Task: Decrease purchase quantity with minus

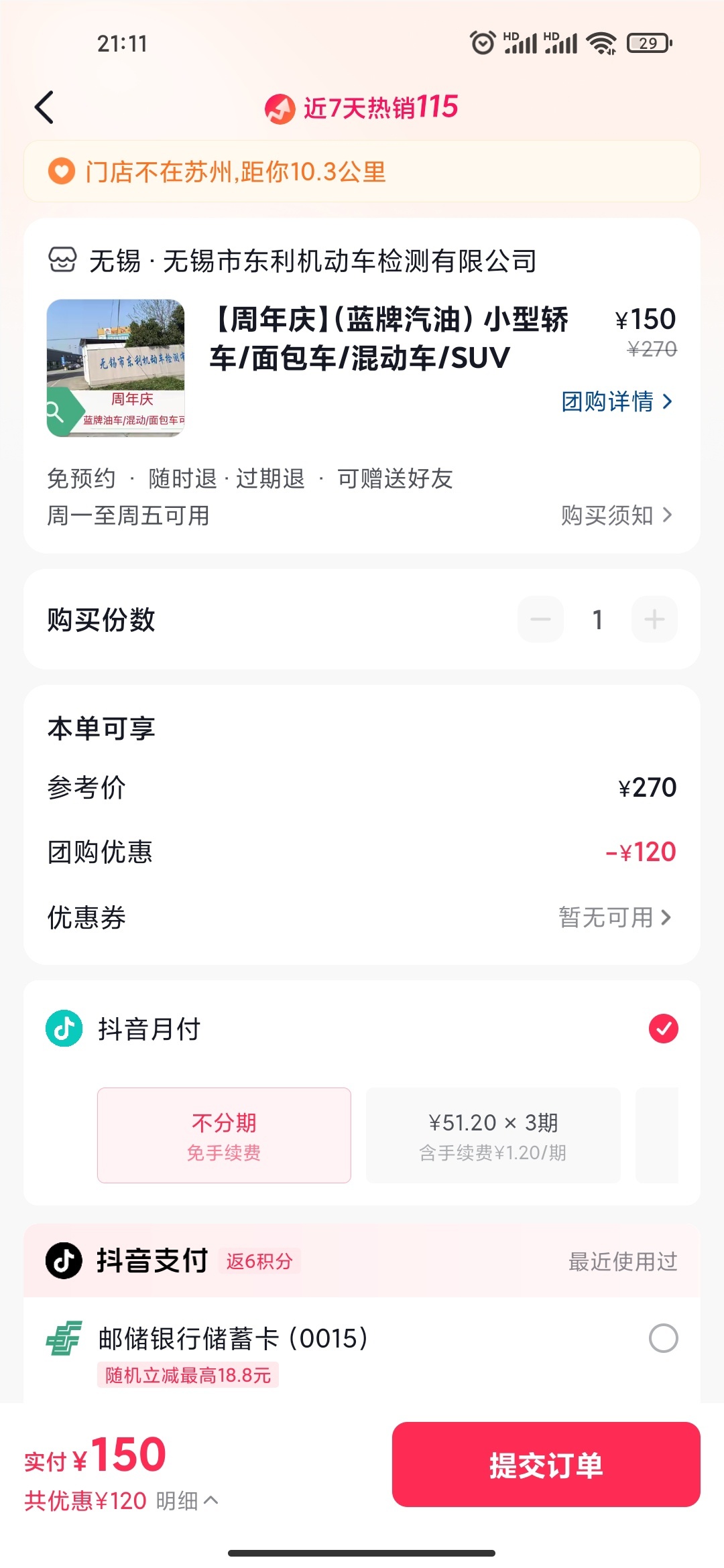Action: (540, 619)
